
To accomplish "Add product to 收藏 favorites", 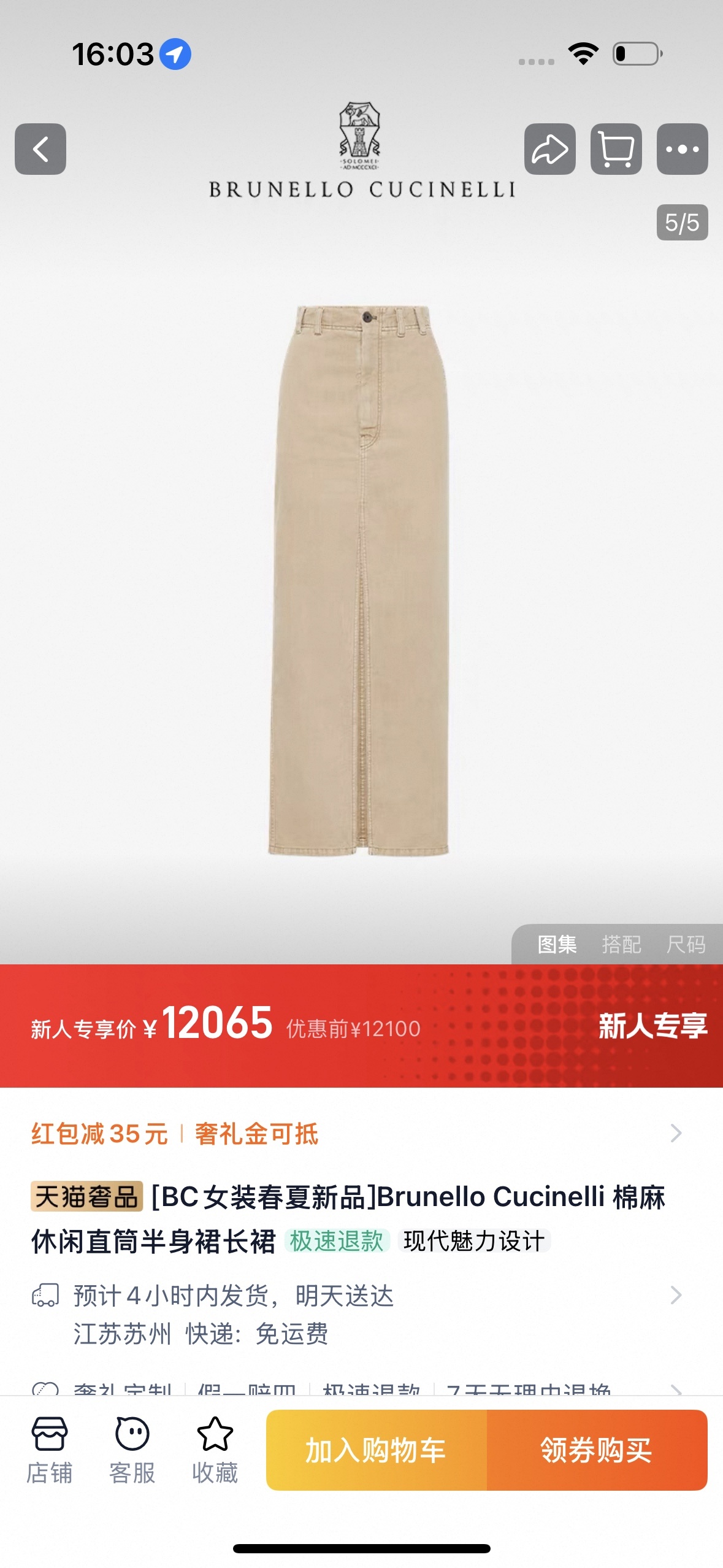I will (215, 1450).
